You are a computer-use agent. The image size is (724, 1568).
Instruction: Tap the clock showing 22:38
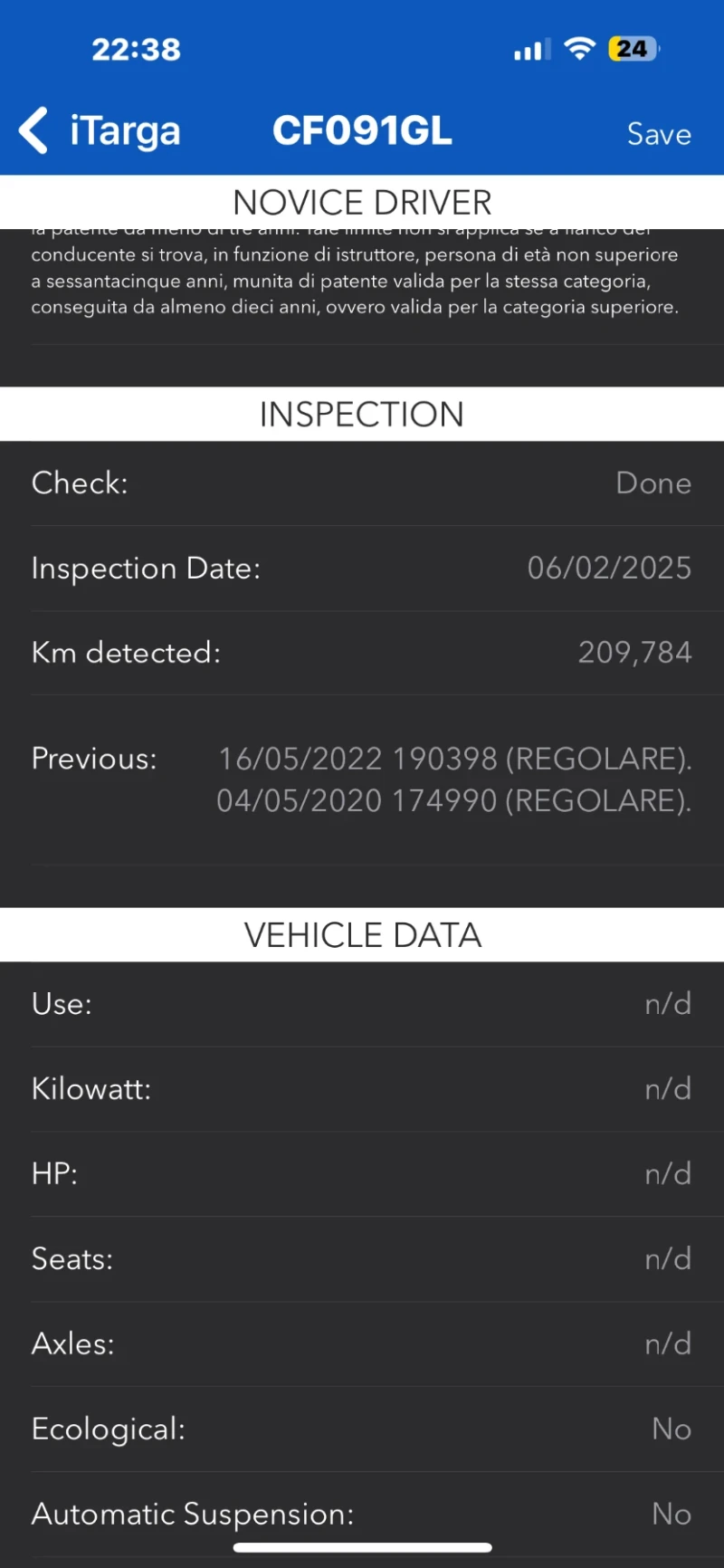pos(137,50)
